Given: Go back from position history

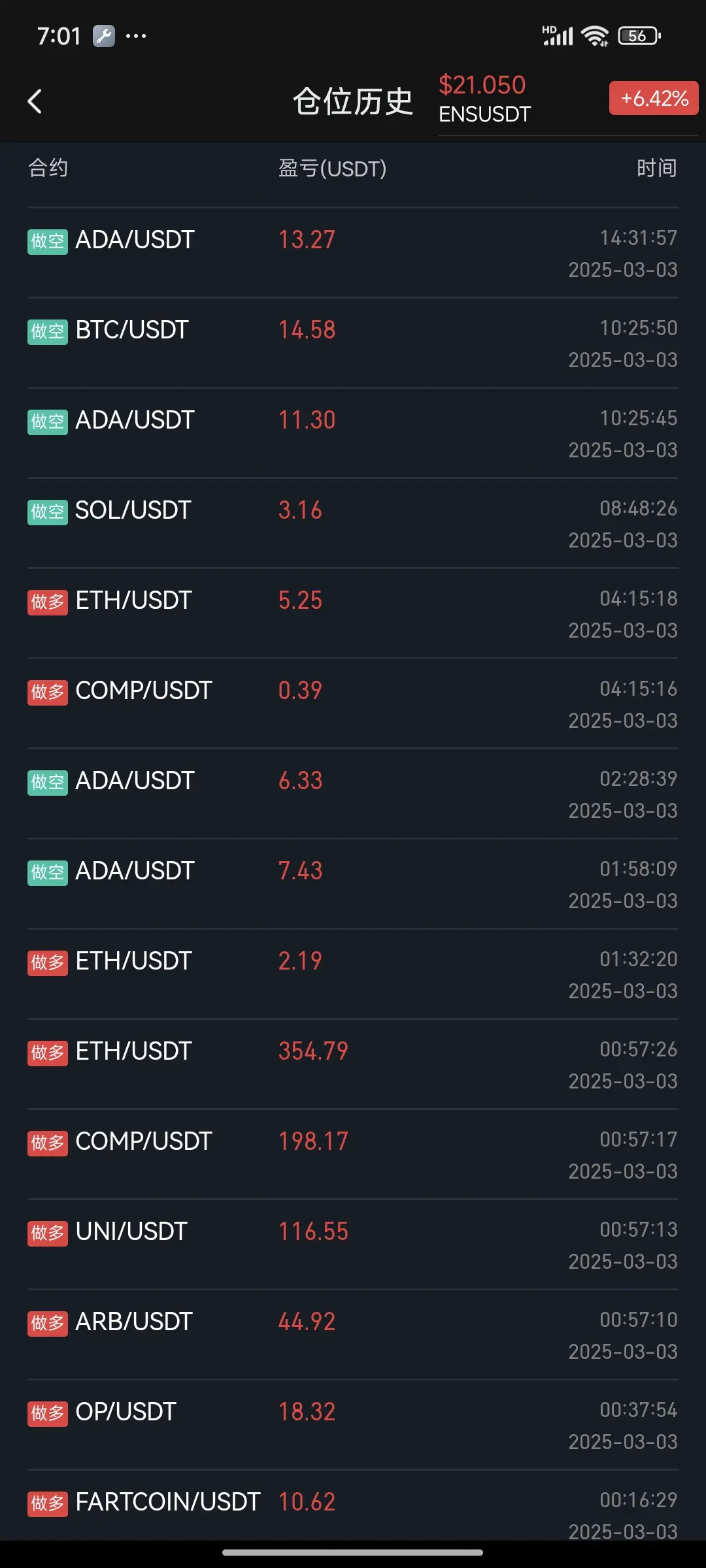Looking at the screenshot, I should tap(35, 101).
